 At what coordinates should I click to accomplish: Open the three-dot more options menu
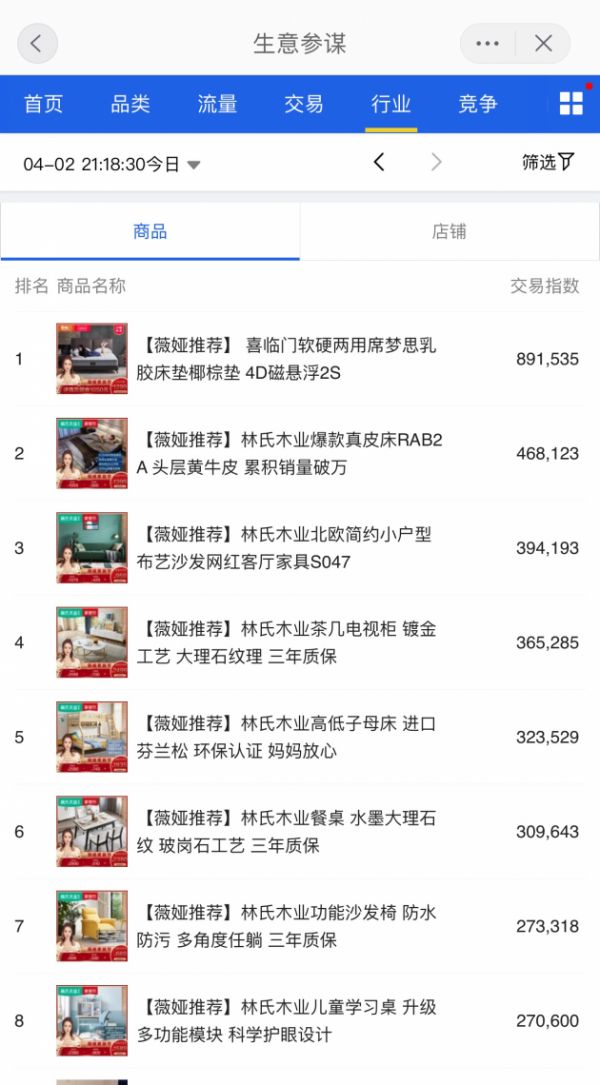coord(488,43)
